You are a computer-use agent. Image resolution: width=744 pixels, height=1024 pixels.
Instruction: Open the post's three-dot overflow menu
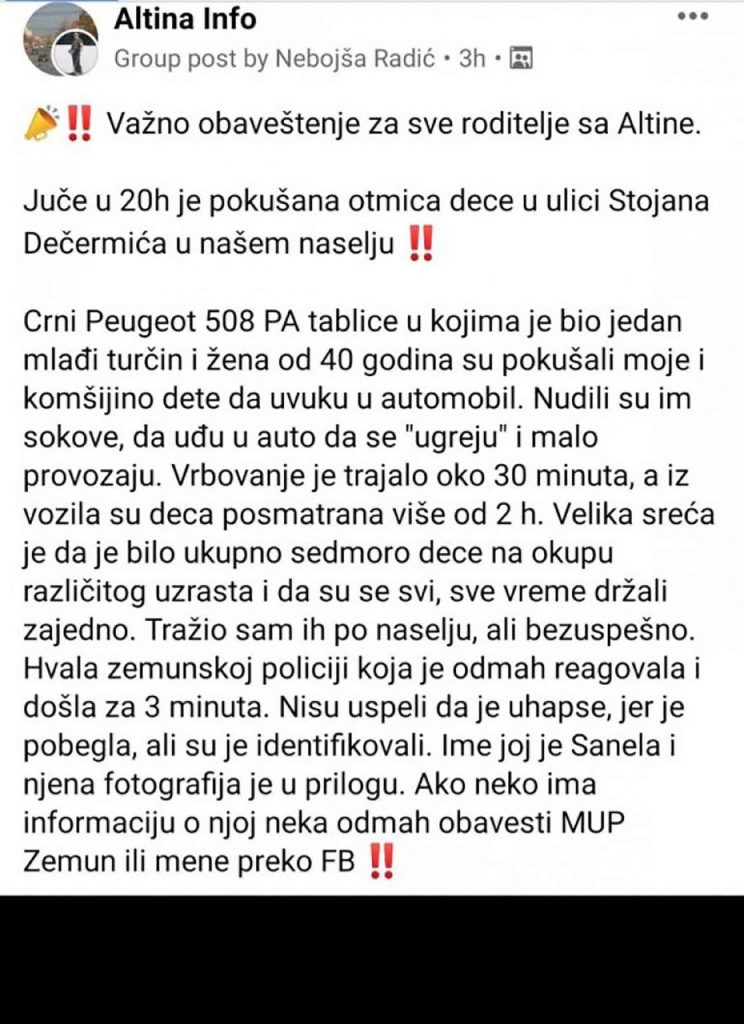point(692,17)
